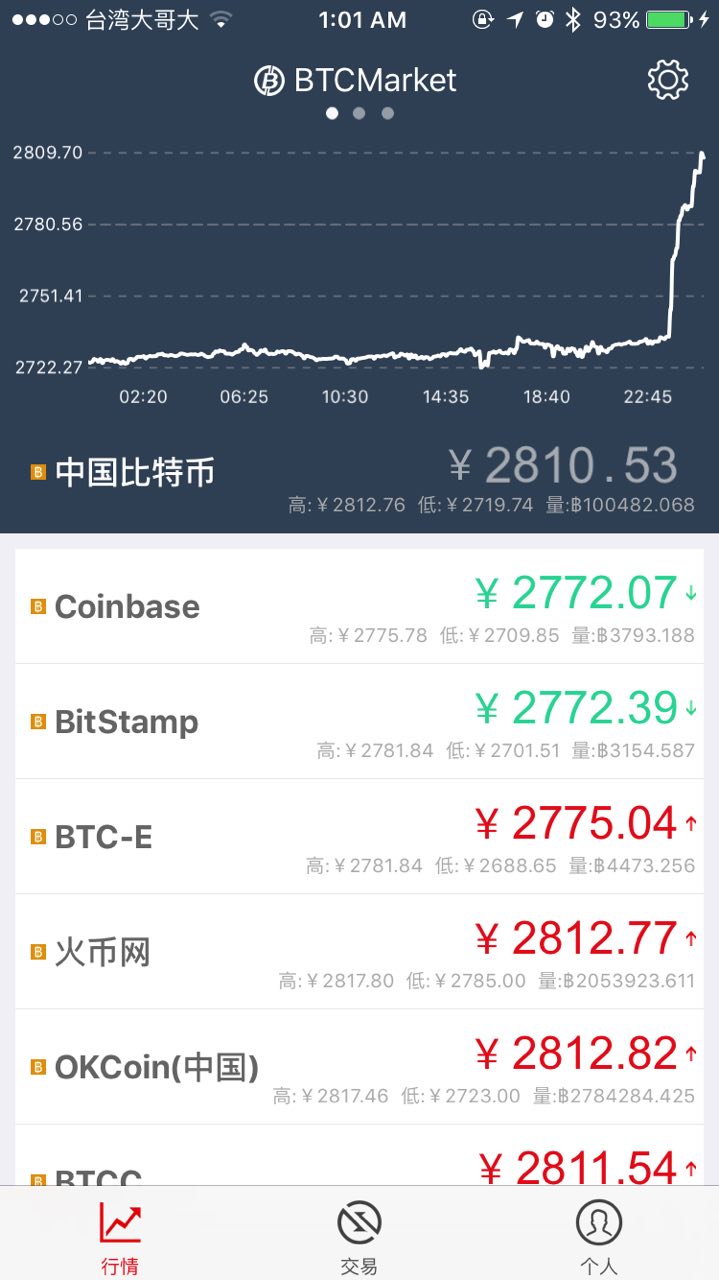This screenshot has width=719, height=1280.
Task: Open the Coinbase price row
Action: 359,606
